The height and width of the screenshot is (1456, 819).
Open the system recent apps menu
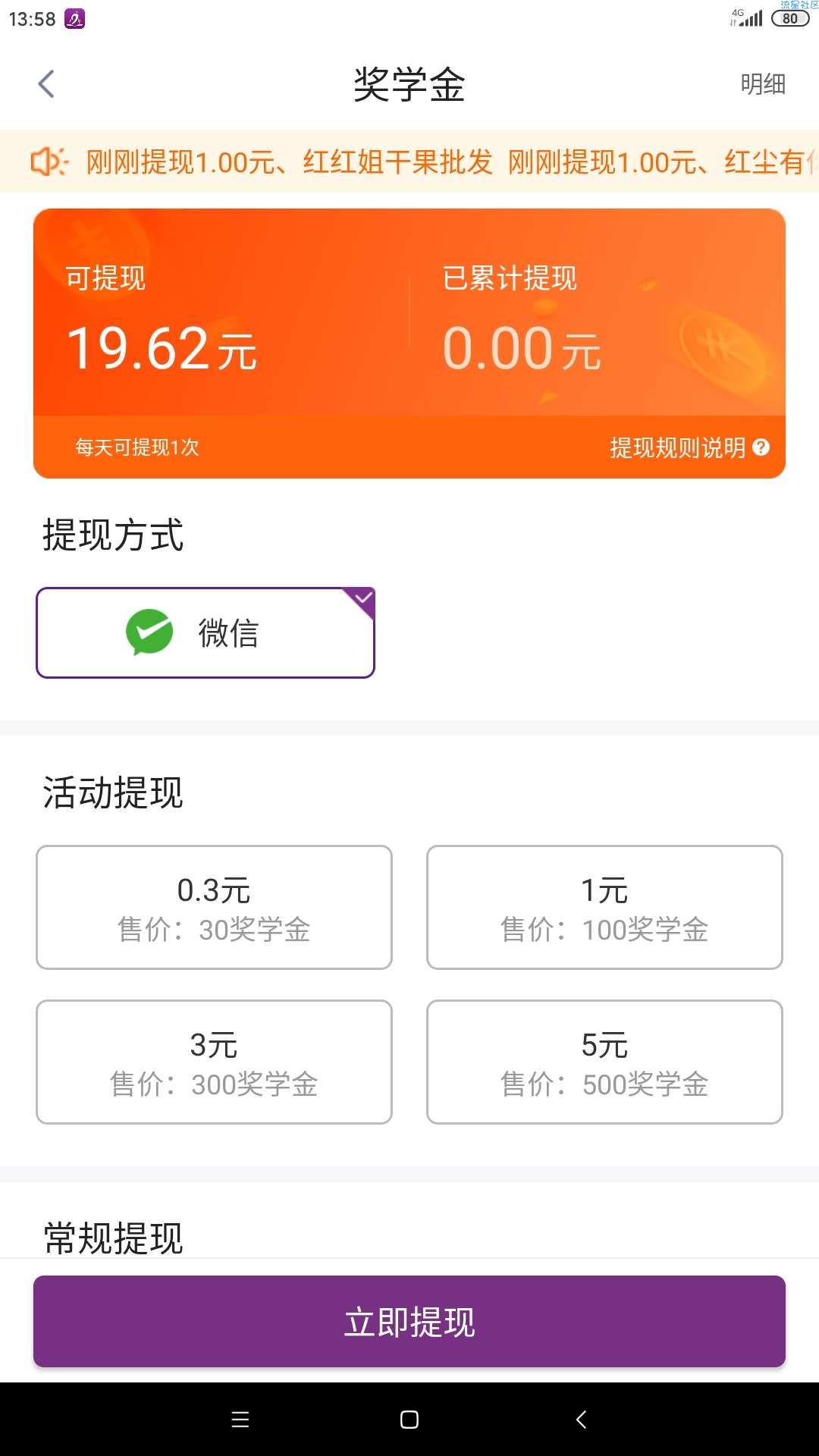coord(240,1420)
